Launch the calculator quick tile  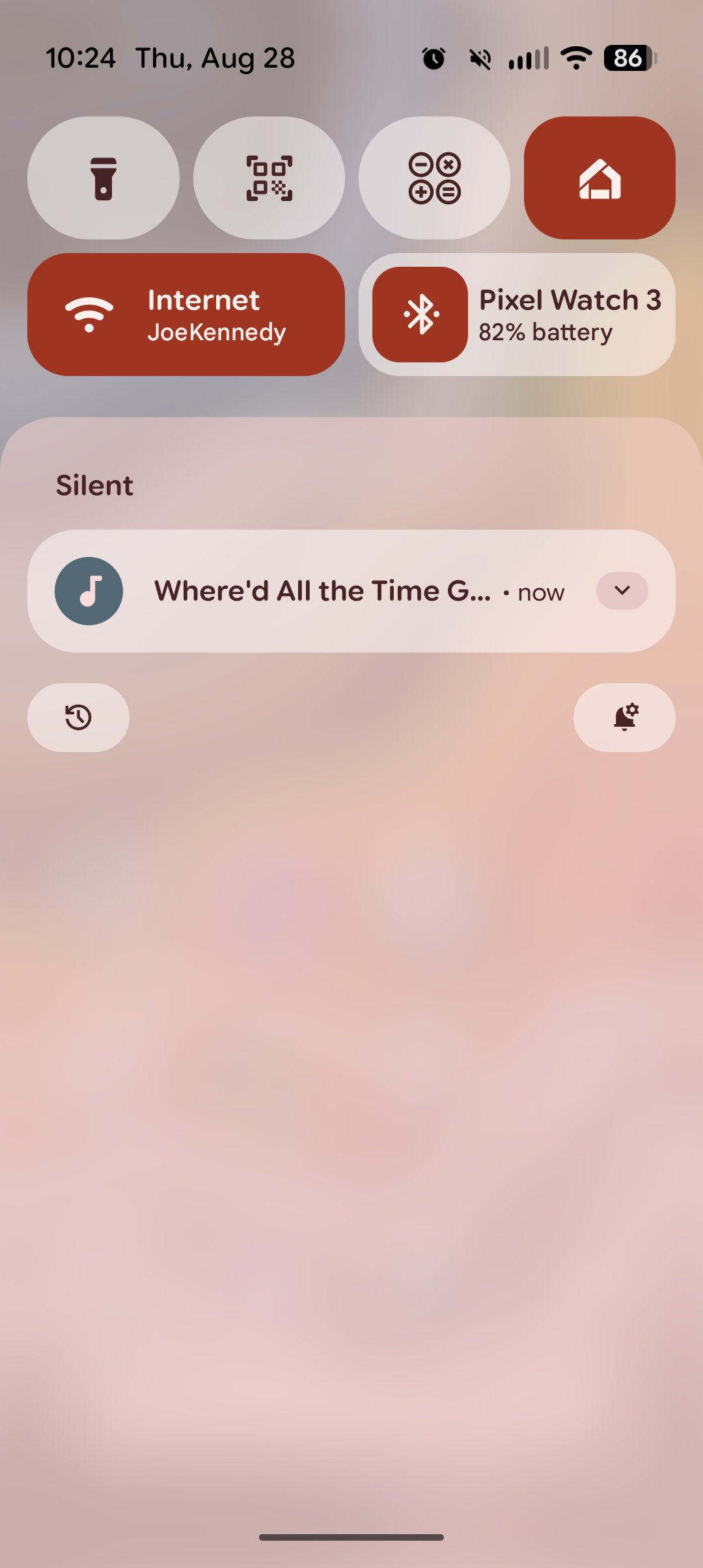tap(434, 178)
